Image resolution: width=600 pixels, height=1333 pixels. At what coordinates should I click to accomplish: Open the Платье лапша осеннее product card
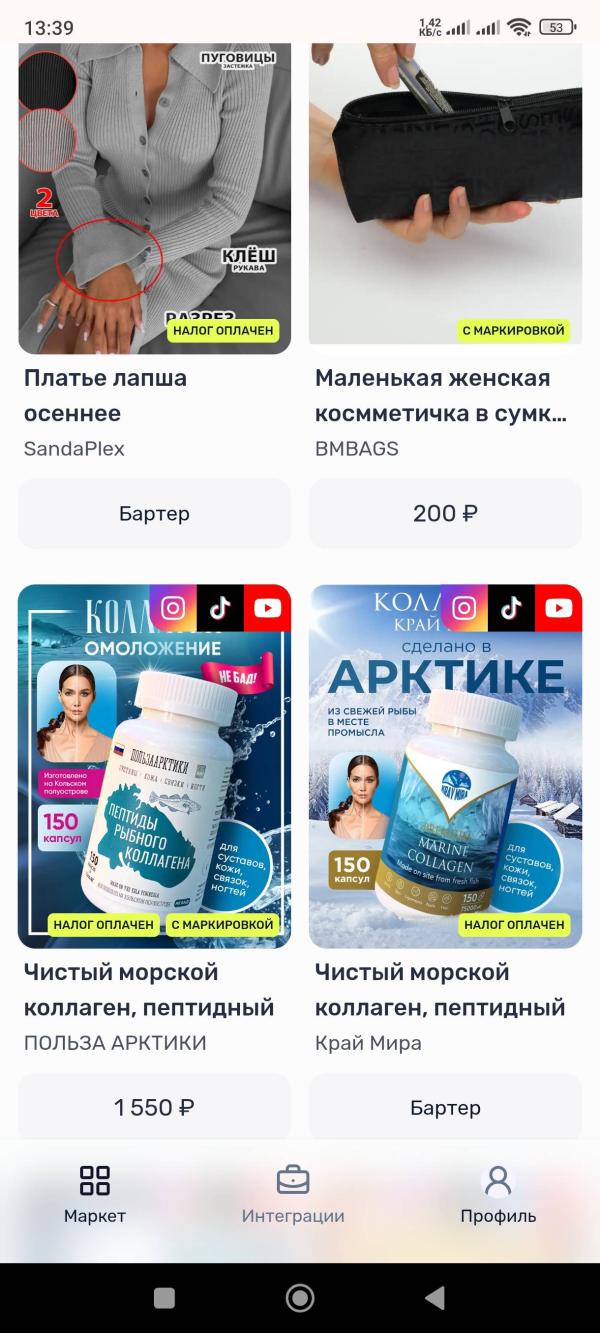click(154, 200)
